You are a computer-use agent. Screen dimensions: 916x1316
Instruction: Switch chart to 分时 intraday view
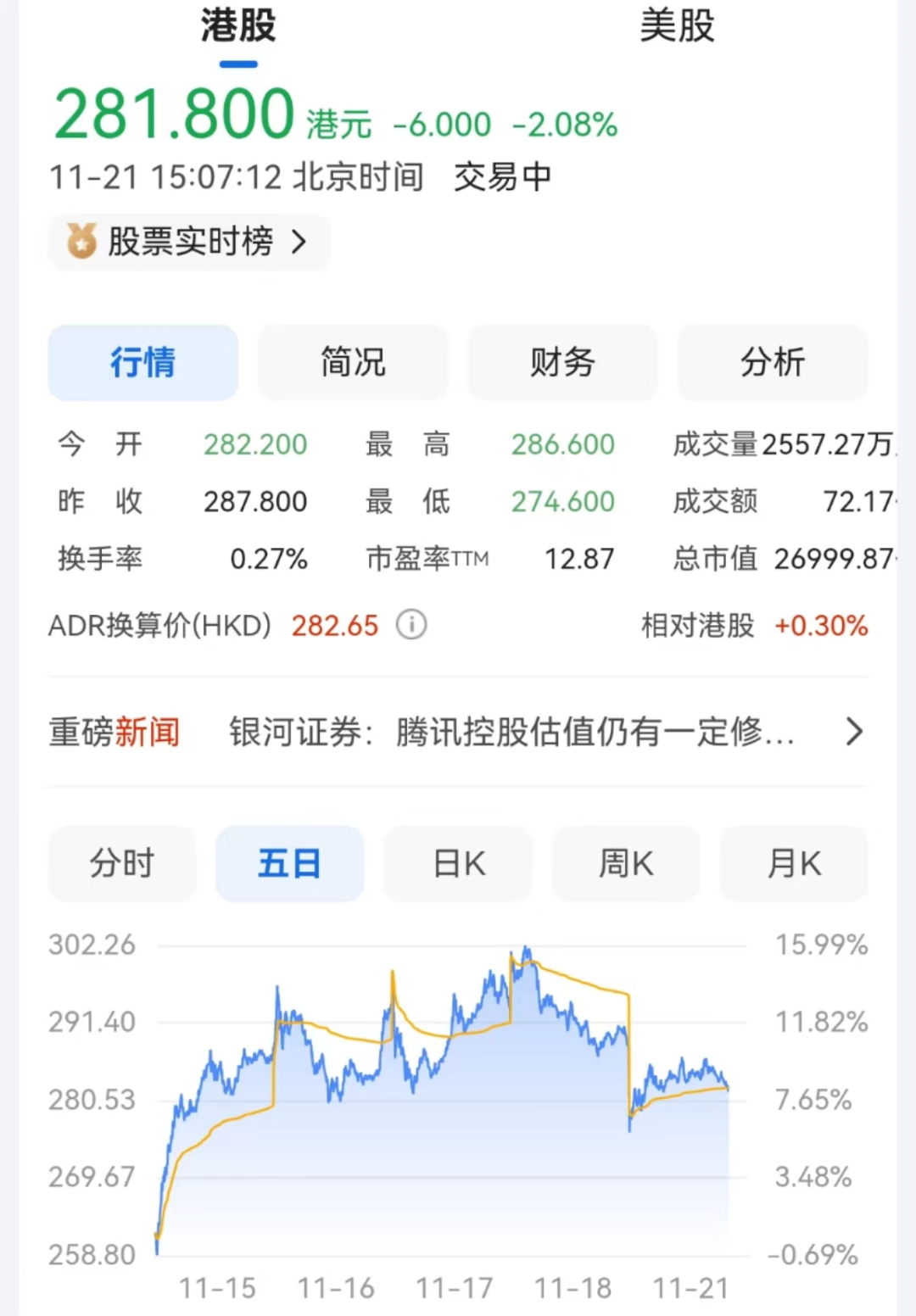point(121,863)
